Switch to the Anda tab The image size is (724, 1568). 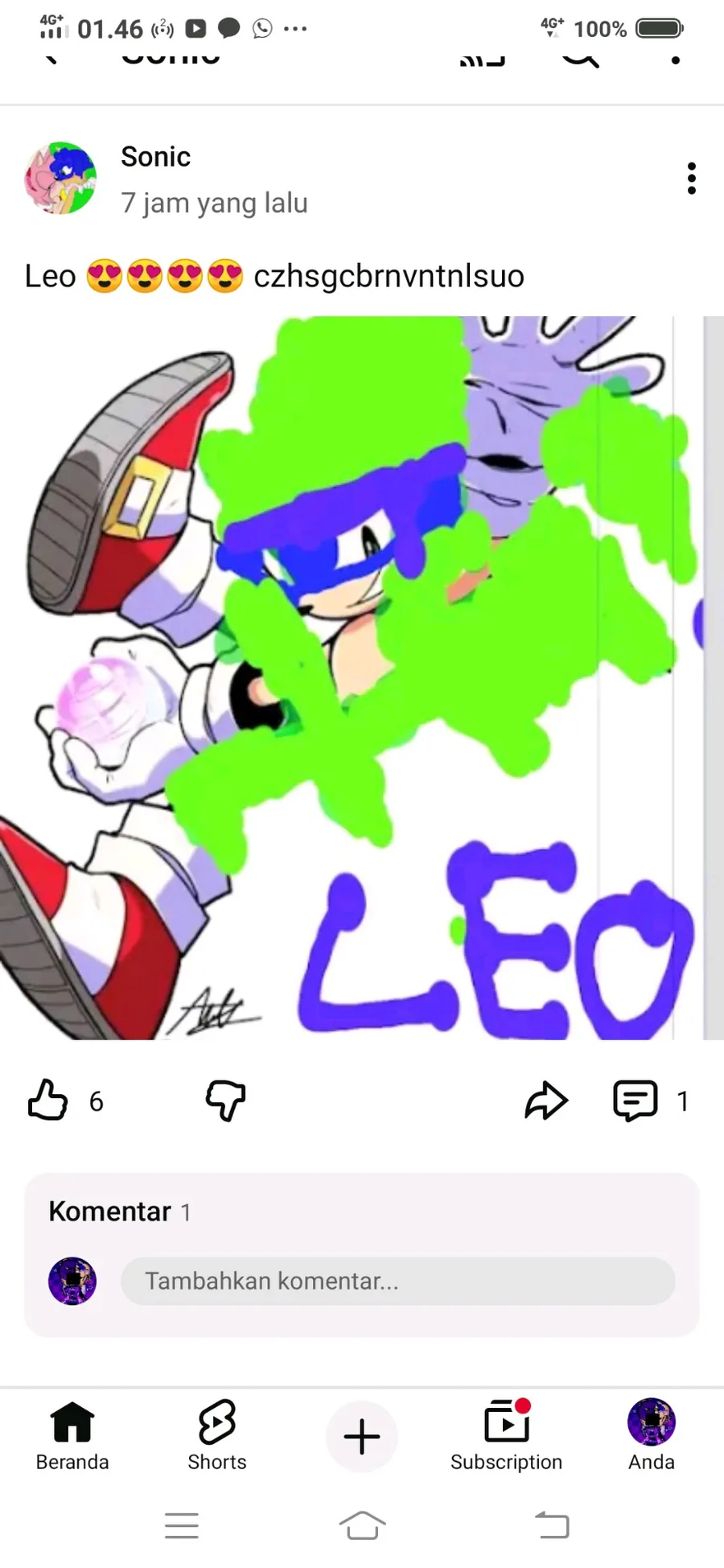click(x=652, y=1436)
